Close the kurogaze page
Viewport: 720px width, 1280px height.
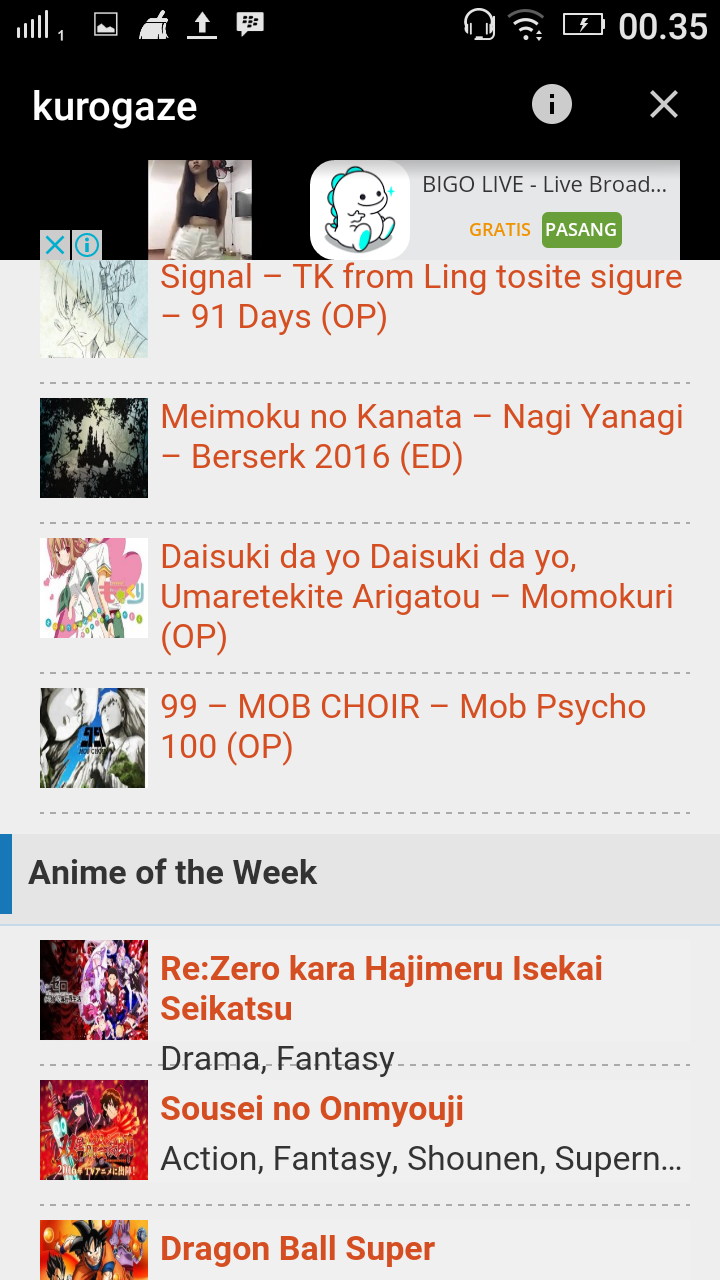664,104
